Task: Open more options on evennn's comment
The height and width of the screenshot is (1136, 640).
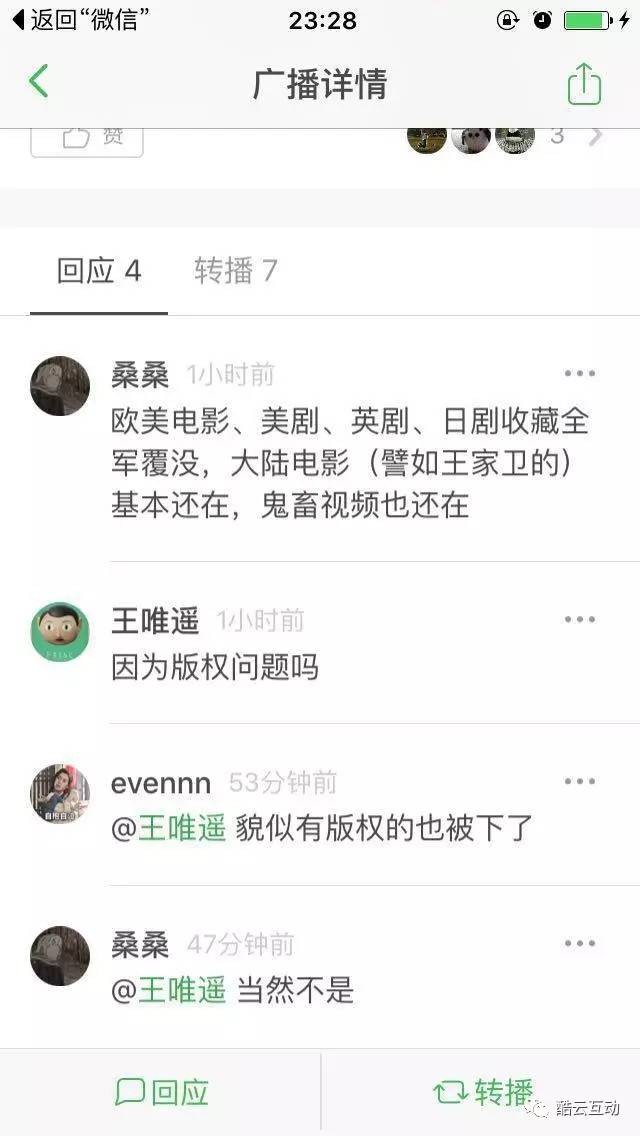Action: [580, 782]
